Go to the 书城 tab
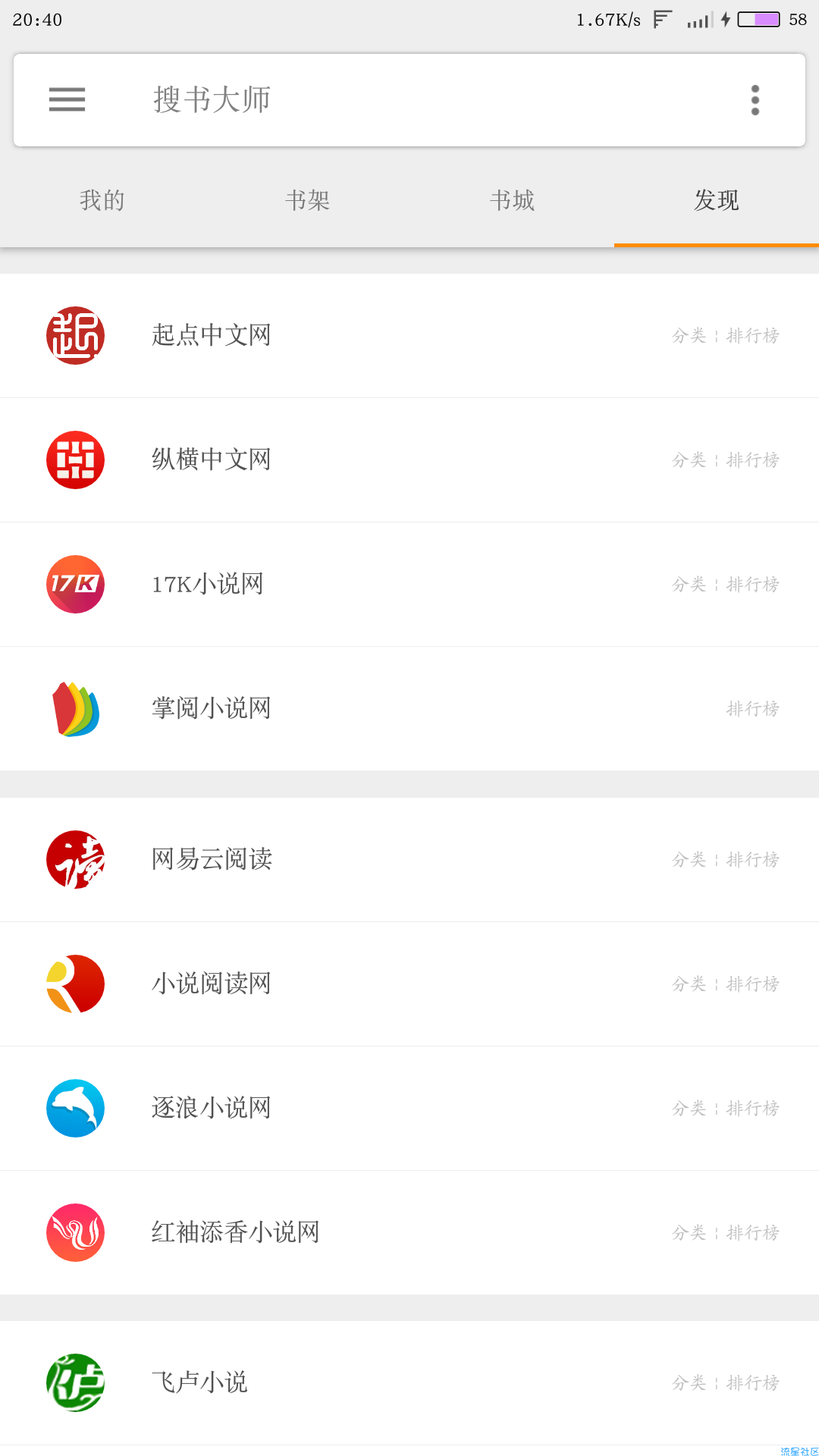Image resolution: width=819 pixels, height=1456 pixels. pos(512,200)
